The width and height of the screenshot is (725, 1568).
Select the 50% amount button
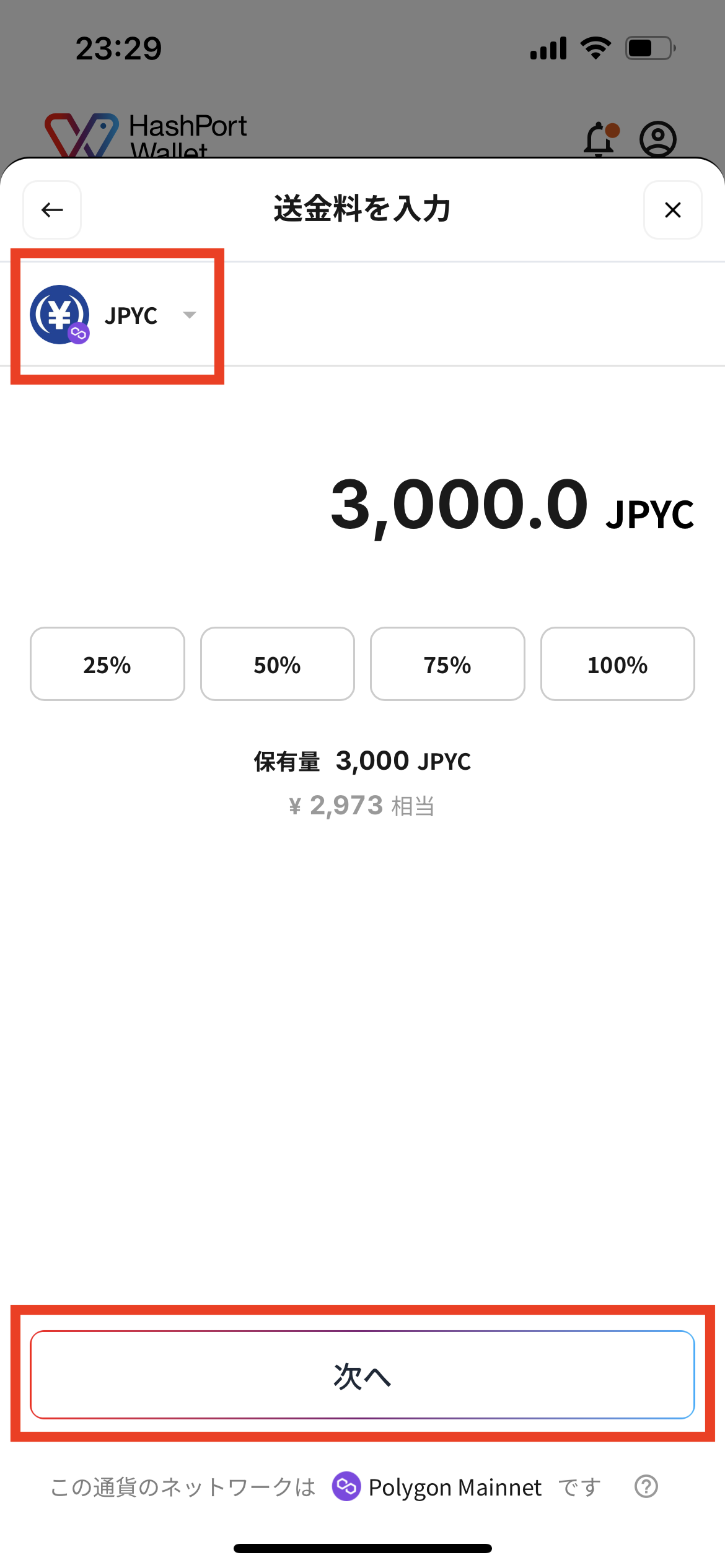point(277,664)
